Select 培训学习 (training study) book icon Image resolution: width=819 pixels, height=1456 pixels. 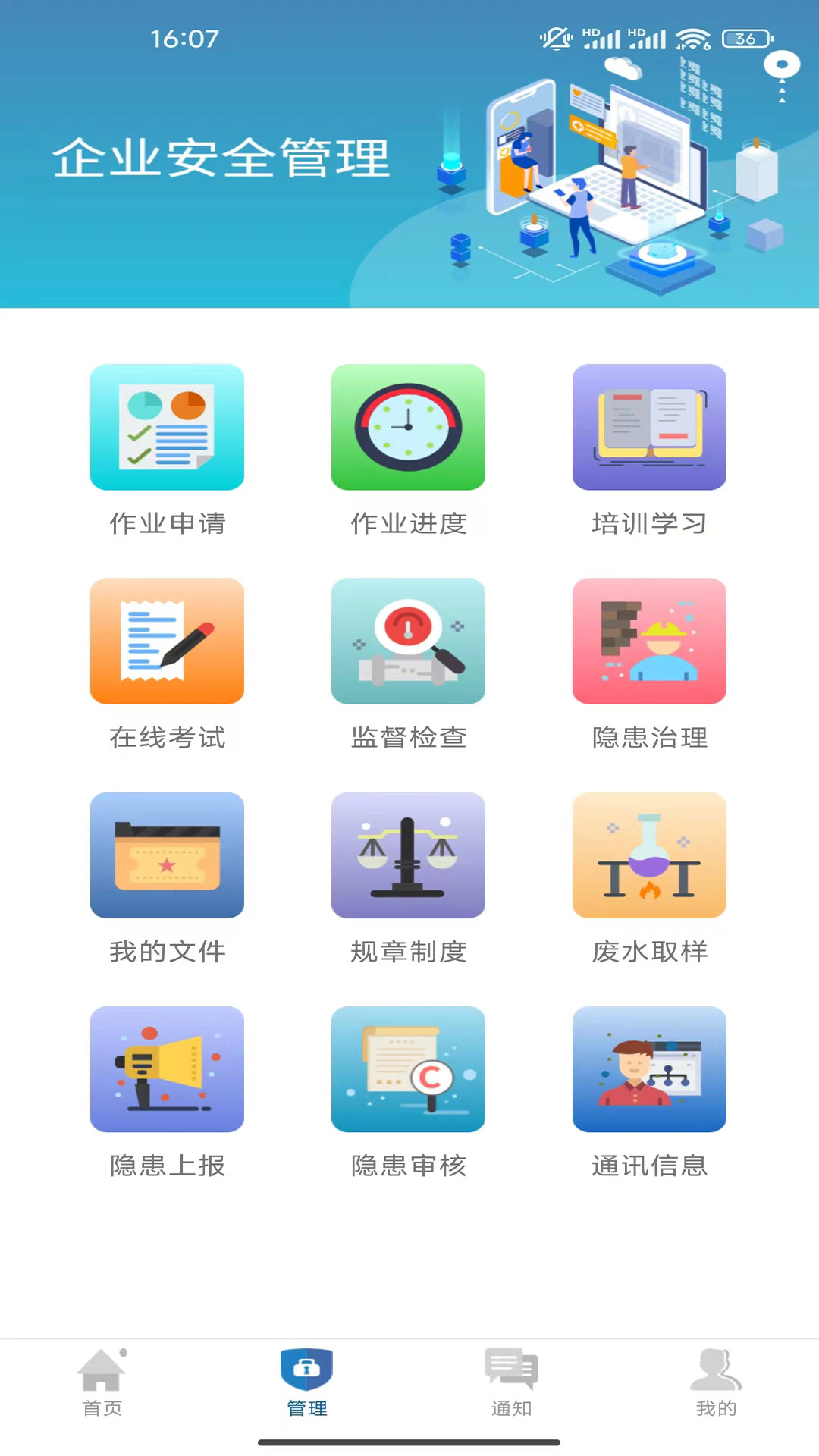pyautogui.click(x=649, y=426)
